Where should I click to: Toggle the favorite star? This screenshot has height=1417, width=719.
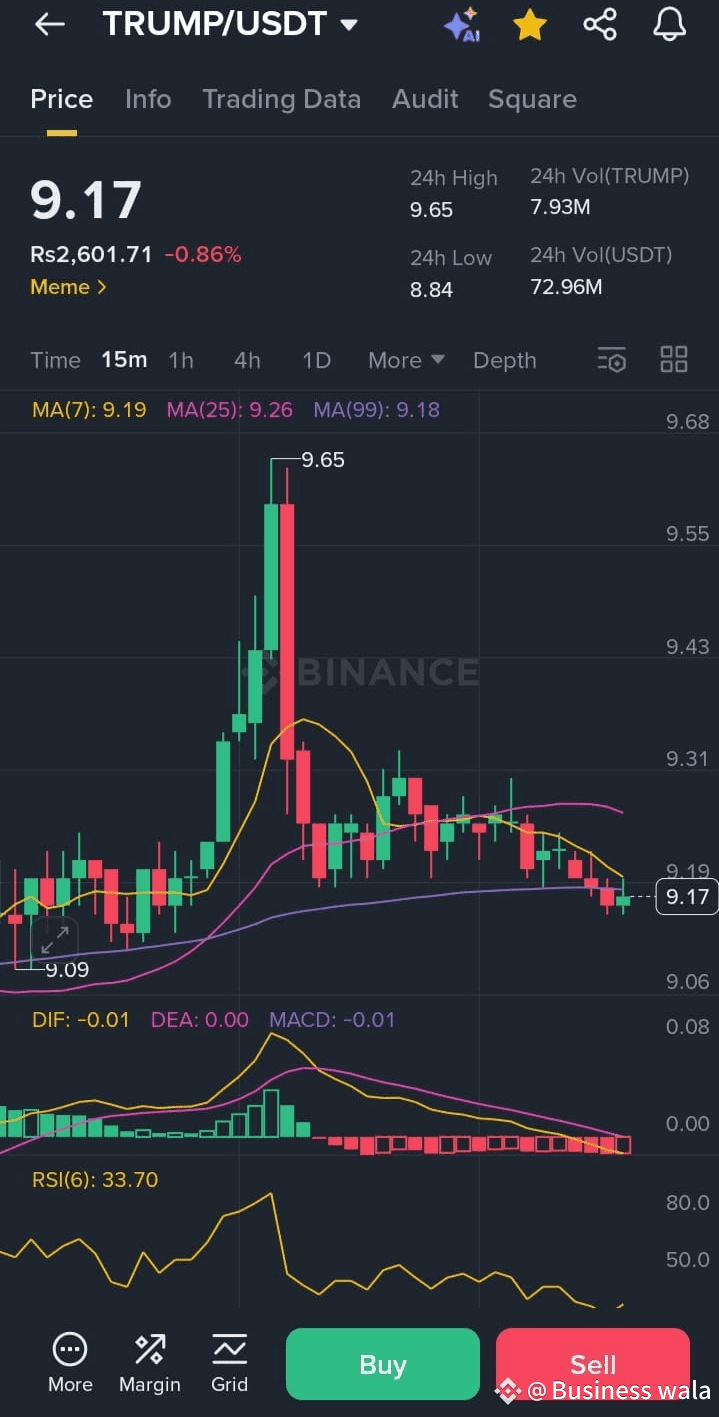(529, 25)
